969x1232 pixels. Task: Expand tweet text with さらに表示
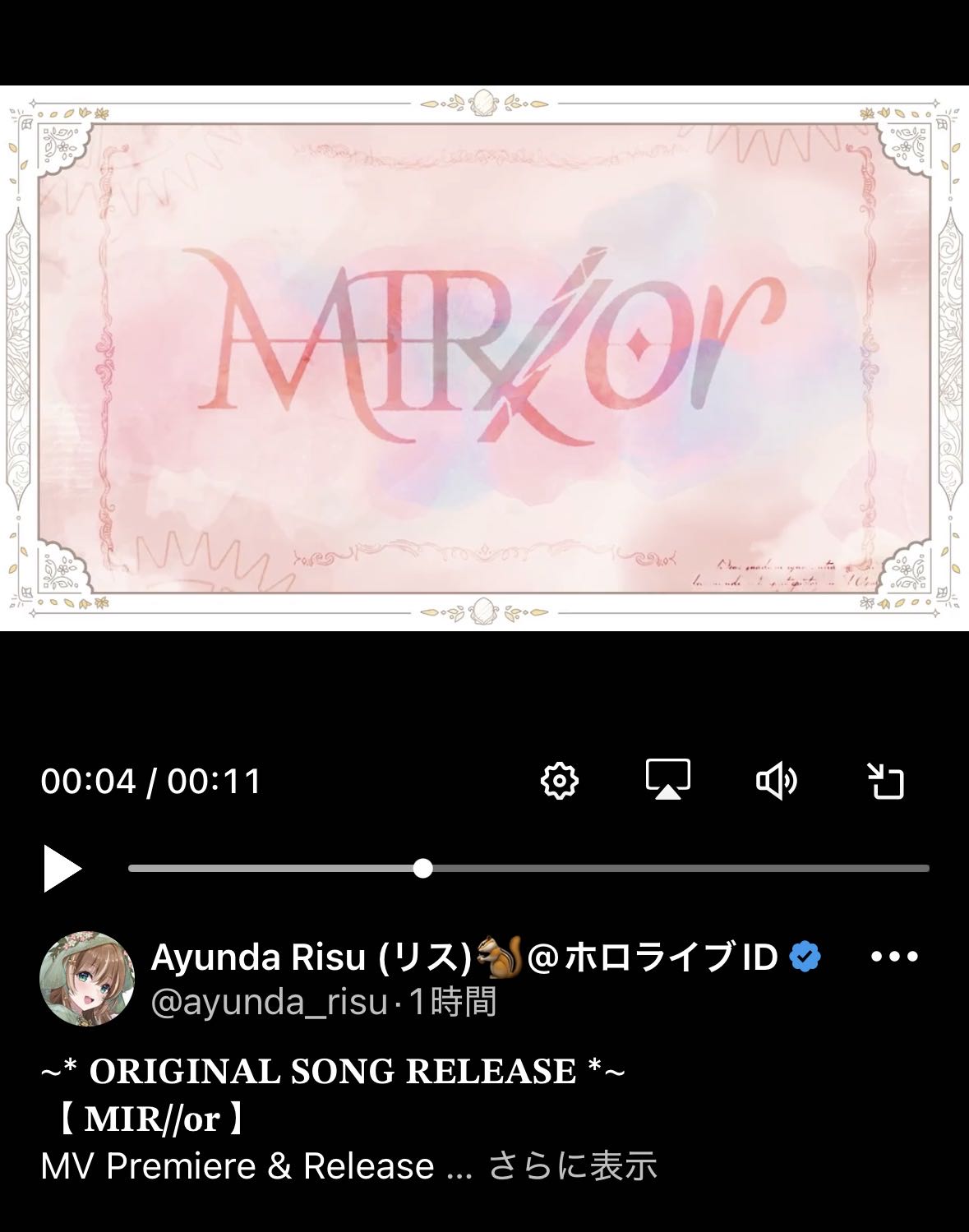click(572, 1165)
